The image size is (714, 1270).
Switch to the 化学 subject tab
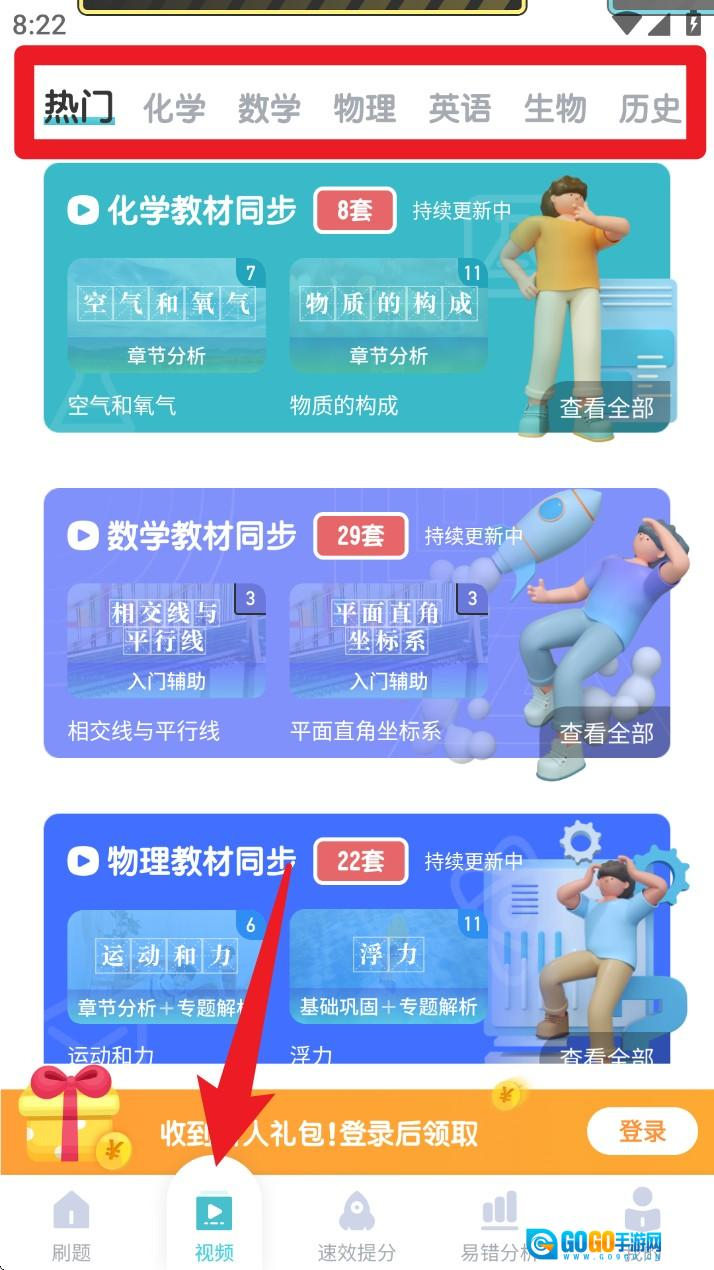pos(174,108)
